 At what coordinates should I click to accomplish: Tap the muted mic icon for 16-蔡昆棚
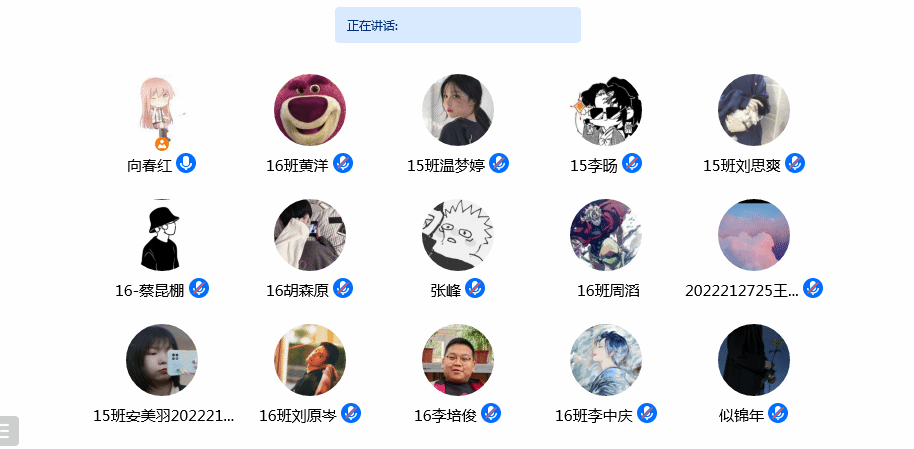click(199, 289)
